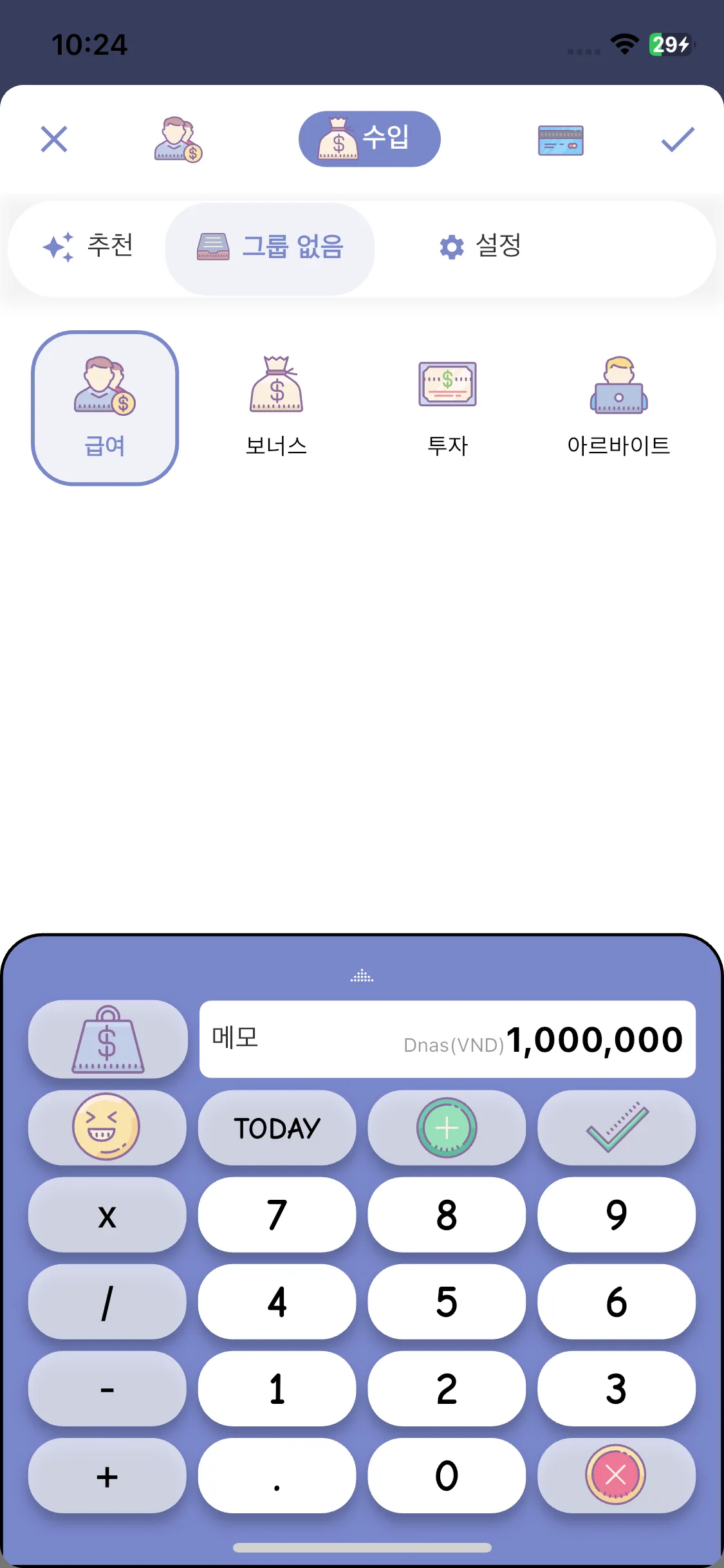Tap the 1,000,000 amount display
The image size is (724, 1568).
tap(593, 1038)
